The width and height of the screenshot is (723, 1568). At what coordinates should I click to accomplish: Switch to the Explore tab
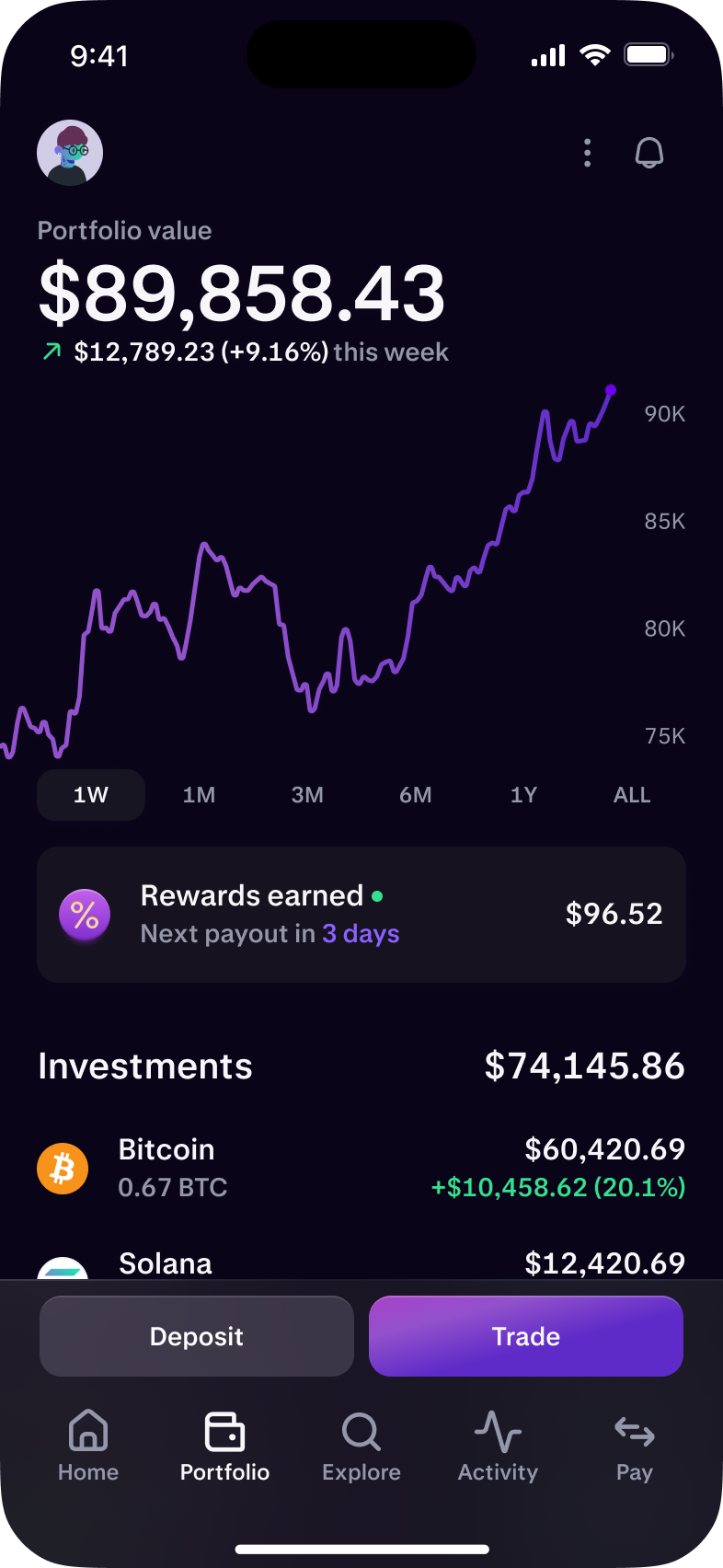361,1447
